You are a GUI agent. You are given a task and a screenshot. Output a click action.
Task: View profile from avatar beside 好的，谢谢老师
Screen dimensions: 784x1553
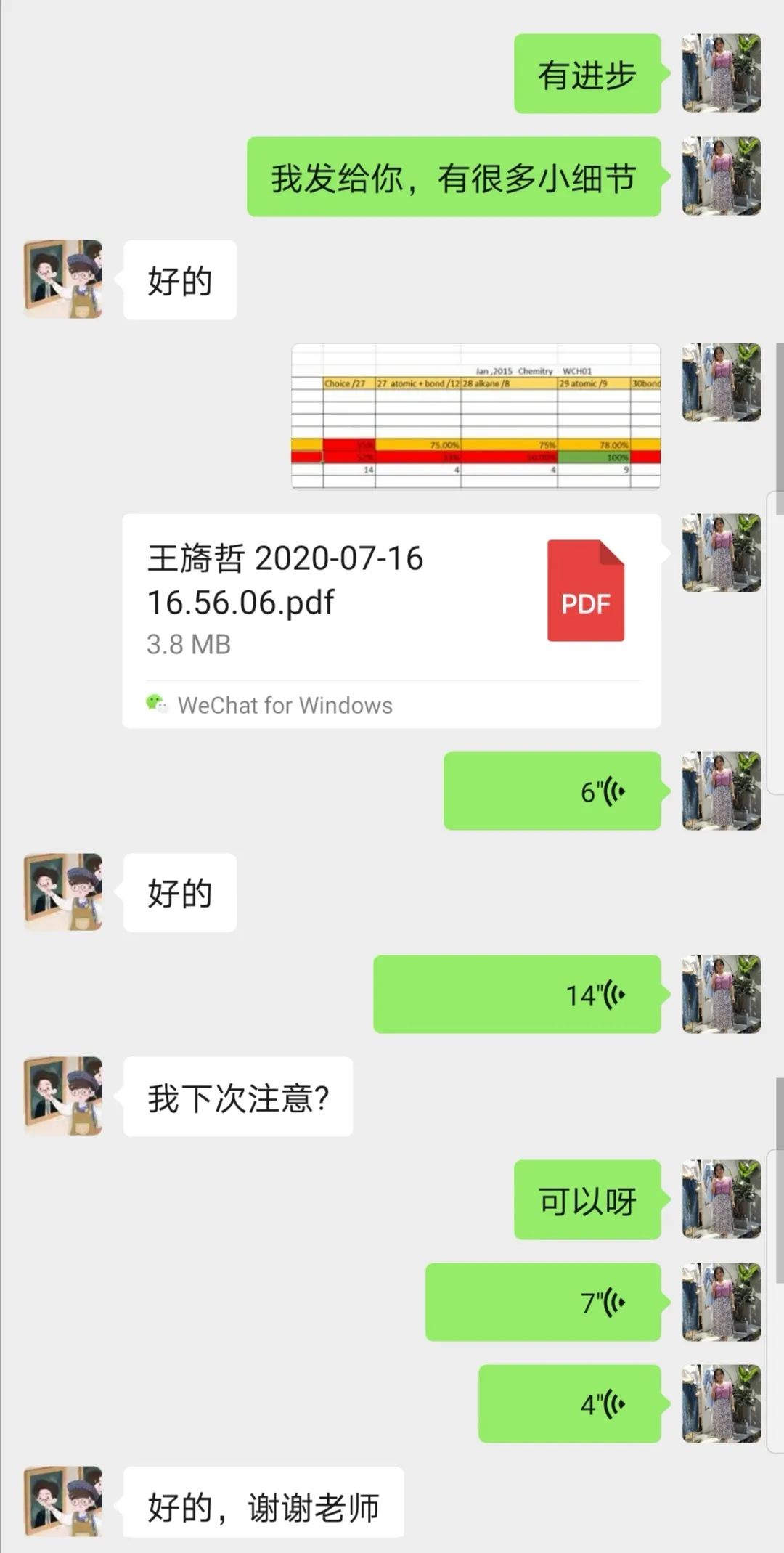[x=63, y=1501]
